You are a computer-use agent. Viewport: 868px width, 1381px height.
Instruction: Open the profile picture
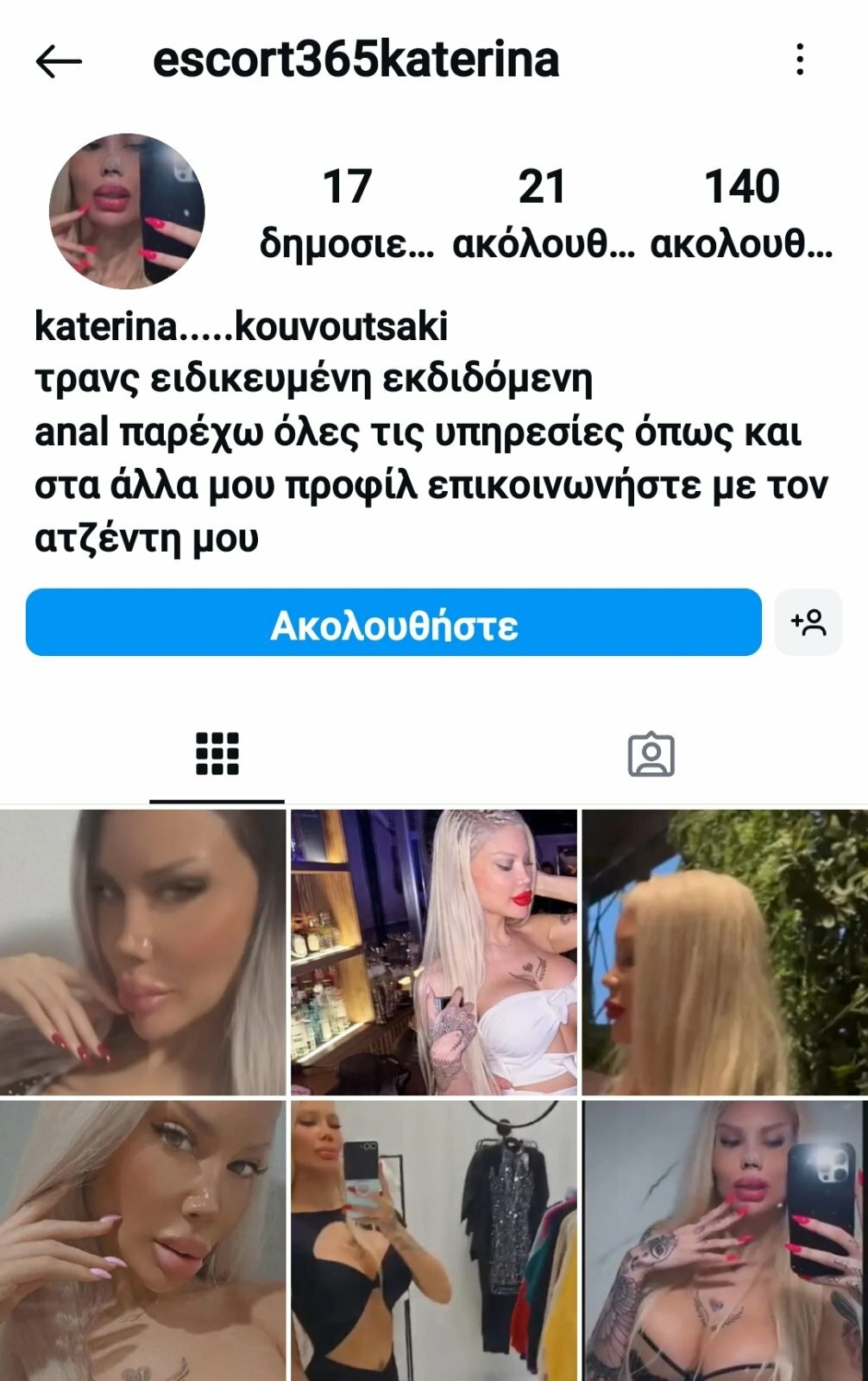[x=127, y=211]
